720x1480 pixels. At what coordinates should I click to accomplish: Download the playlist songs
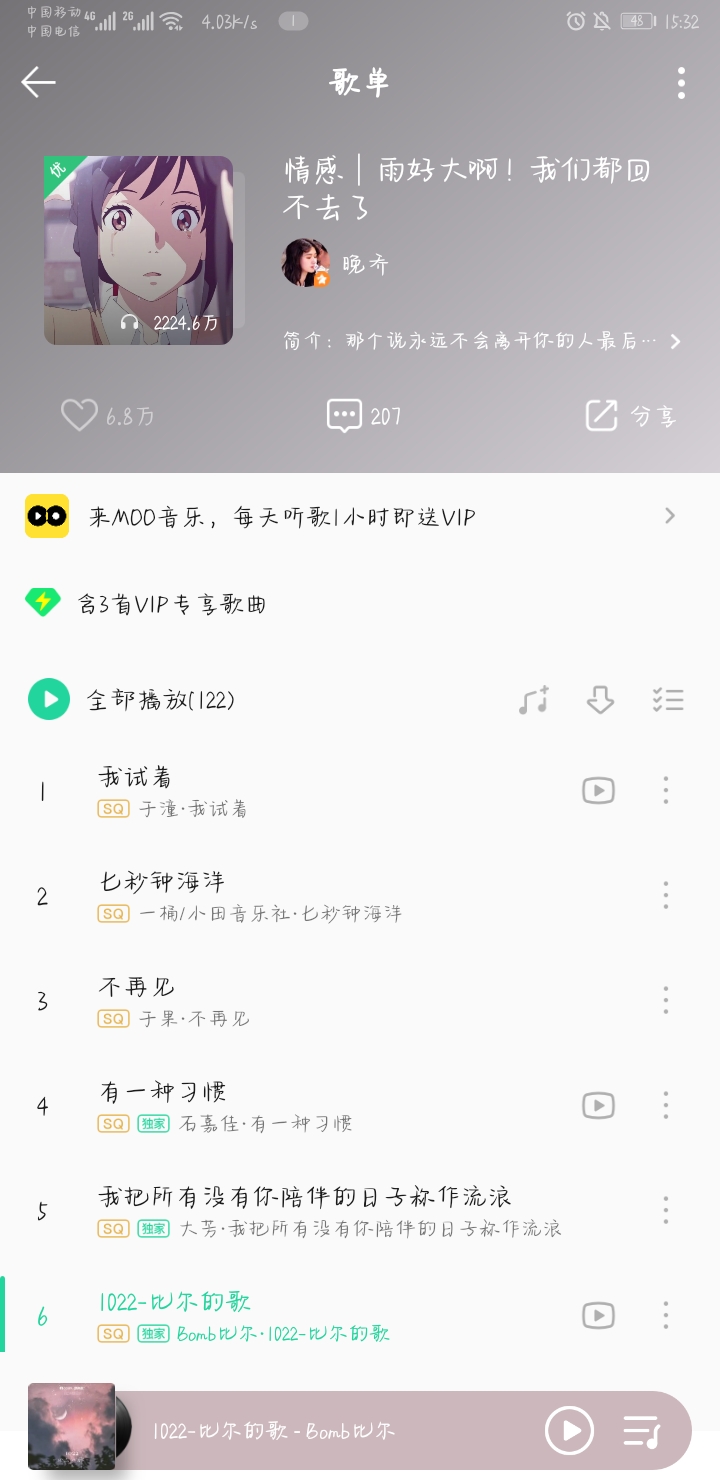tap(600, 700)
